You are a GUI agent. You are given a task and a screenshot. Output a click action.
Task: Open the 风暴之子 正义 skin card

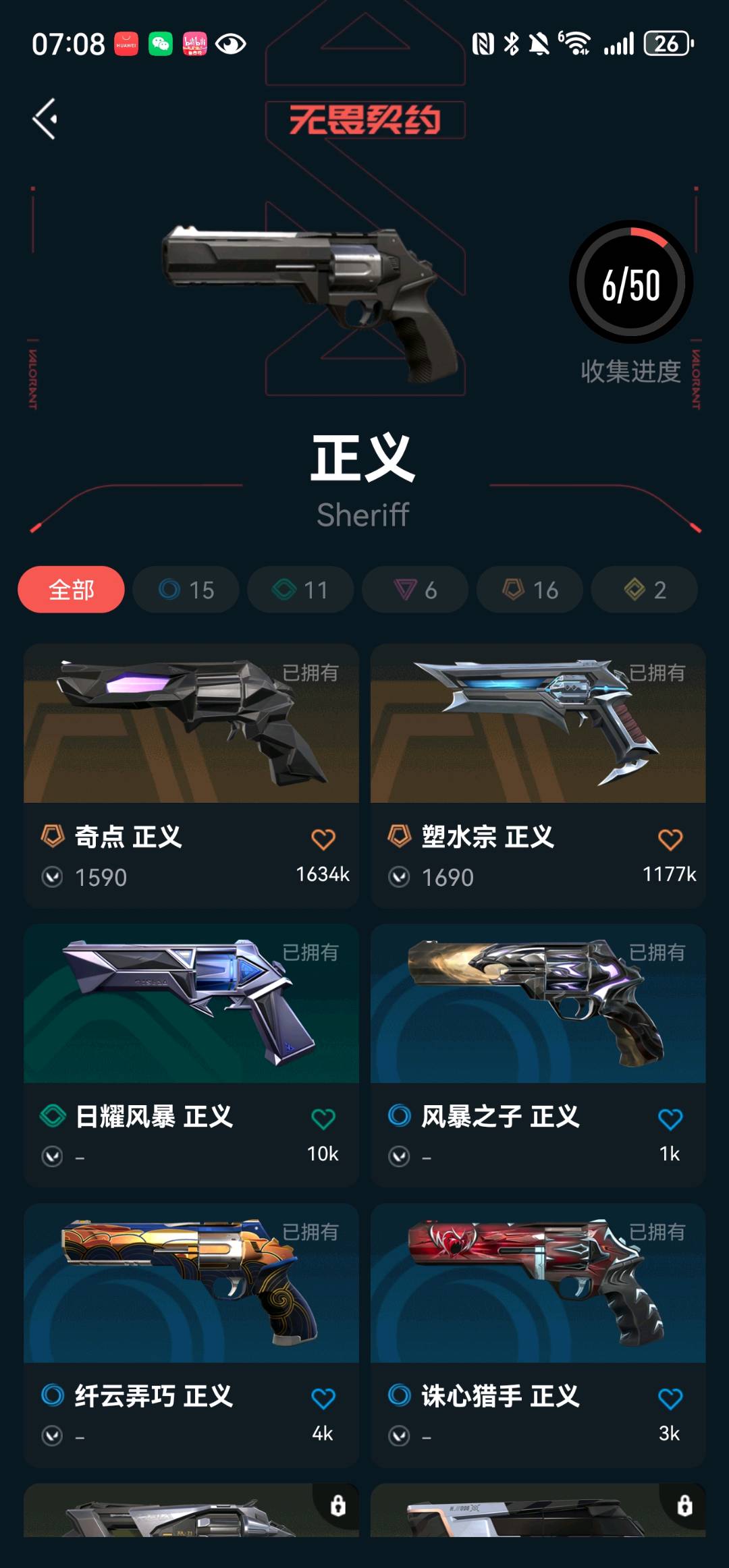(538, 1055)
